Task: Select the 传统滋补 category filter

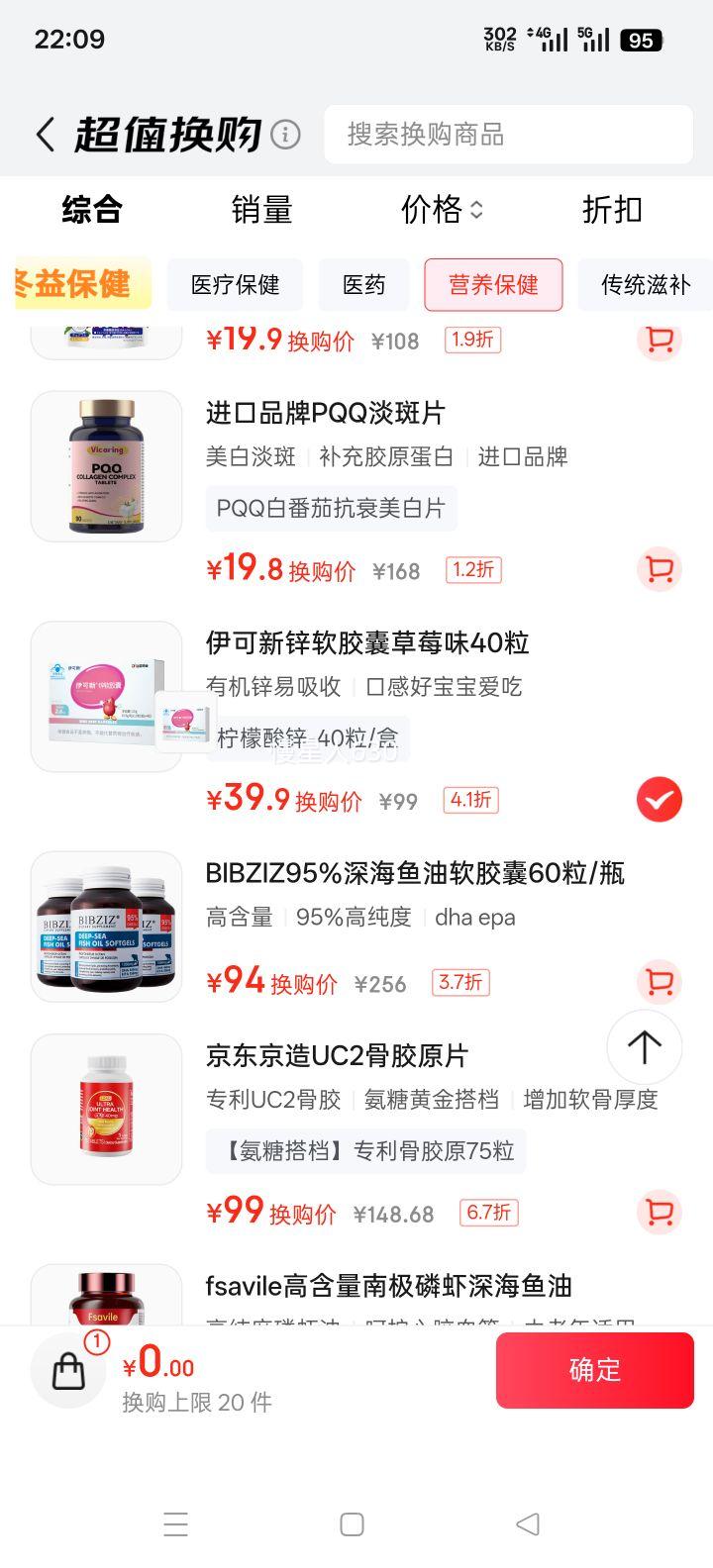Action: coord(644,285)
